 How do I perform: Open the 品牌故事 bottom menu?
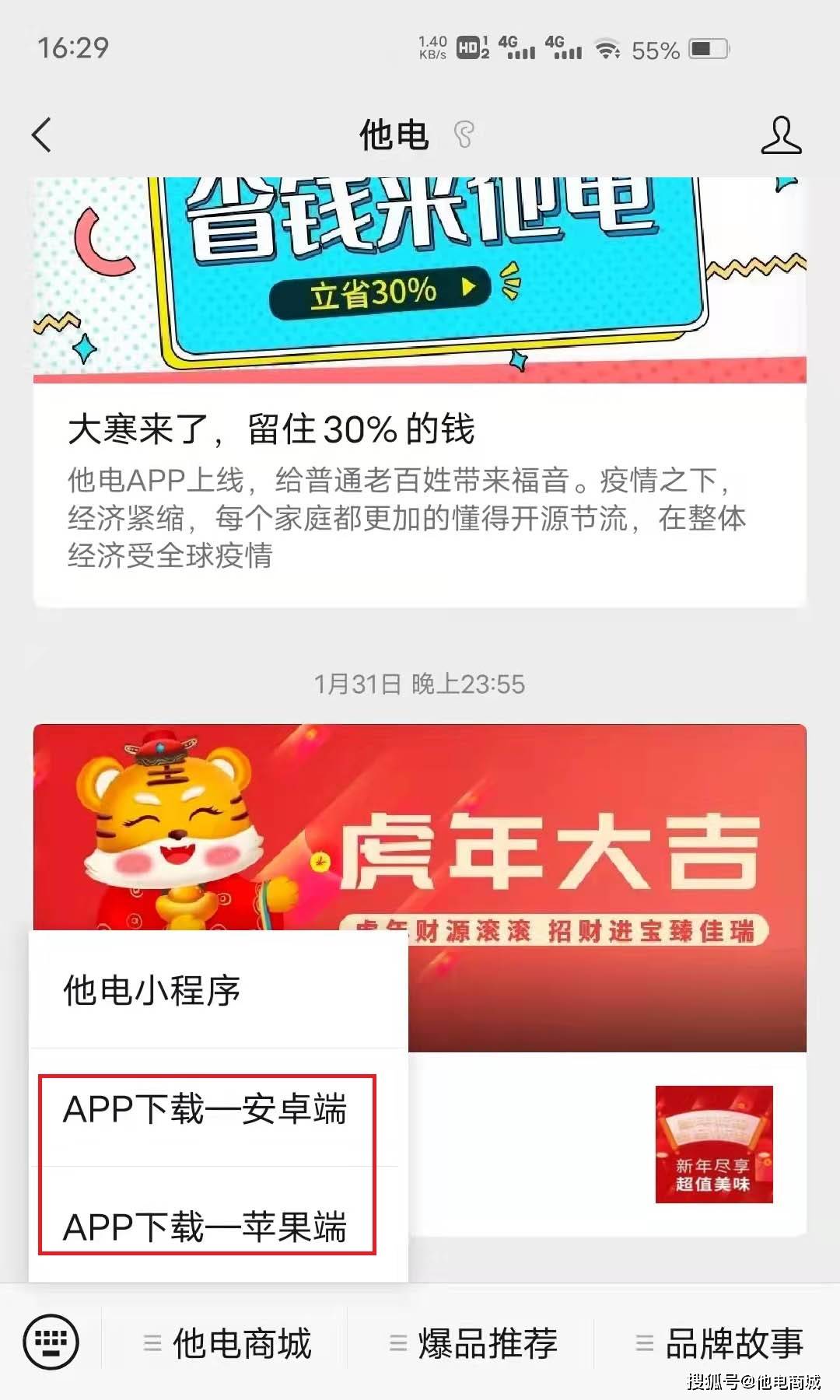tap(719, 1343)
